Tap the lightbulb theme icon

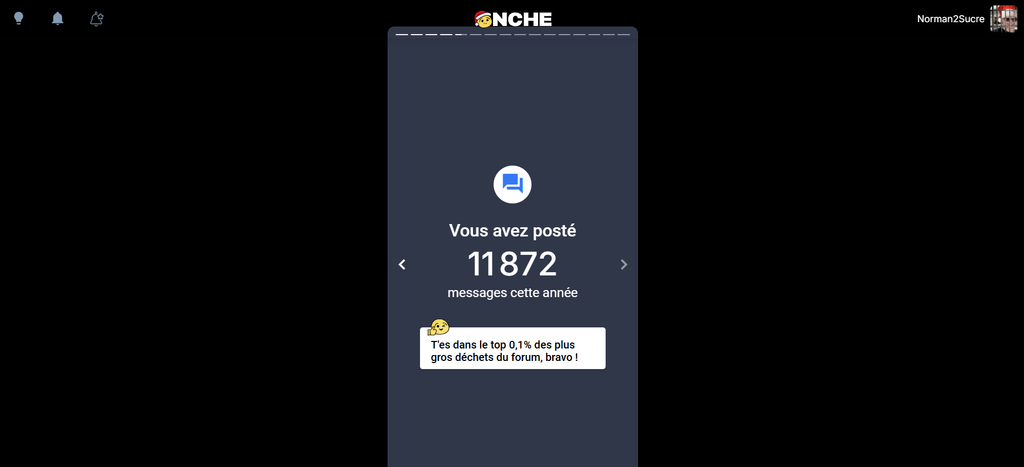click(18, 18)
